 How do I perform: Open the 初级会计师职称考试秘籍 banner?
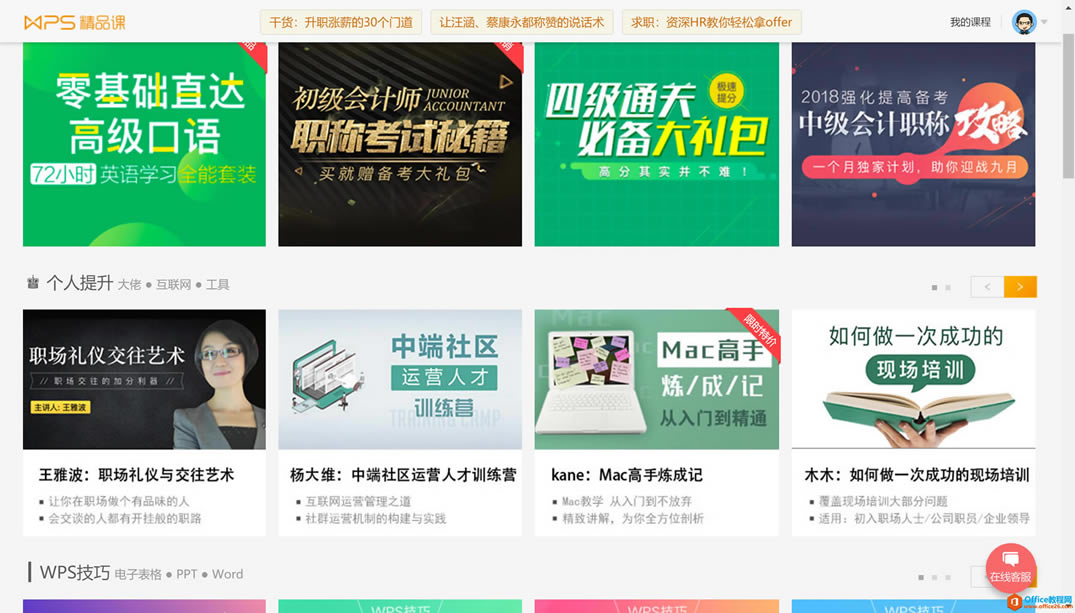pos(400,144)
